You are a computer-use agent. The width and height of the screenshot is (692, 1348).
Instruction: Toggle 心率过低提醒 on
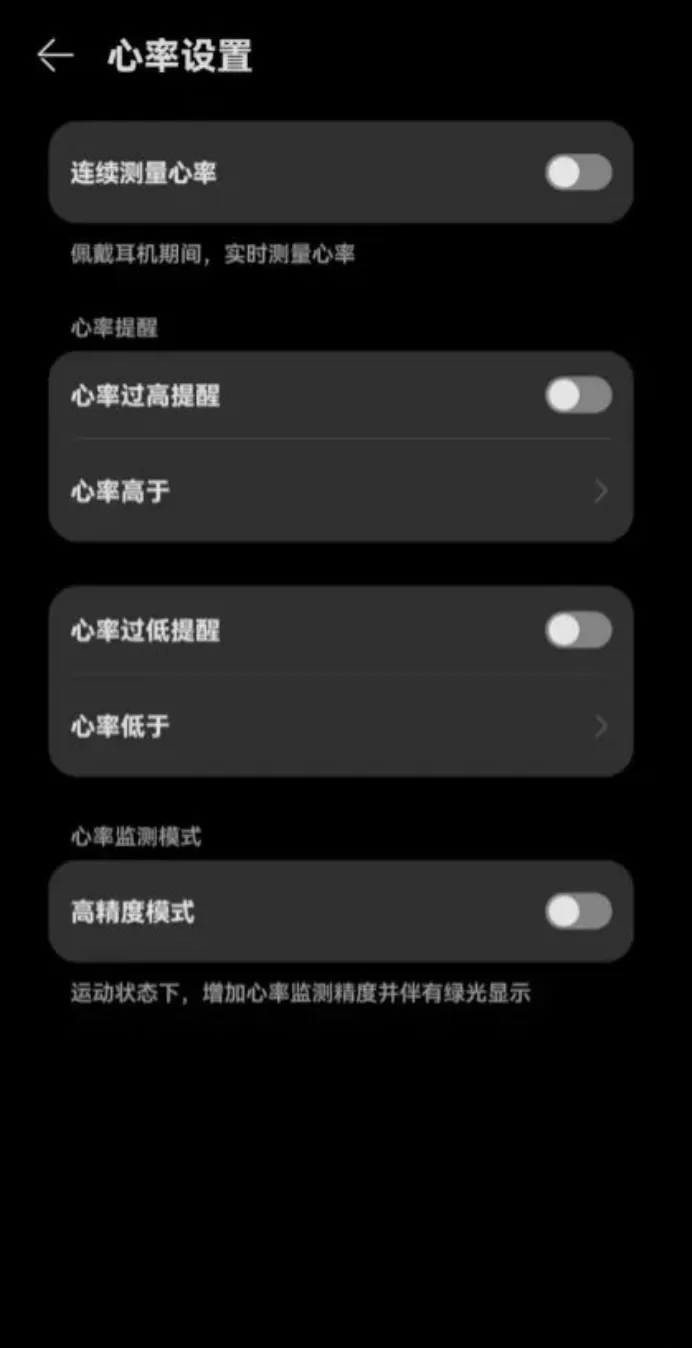click(578, 630)
